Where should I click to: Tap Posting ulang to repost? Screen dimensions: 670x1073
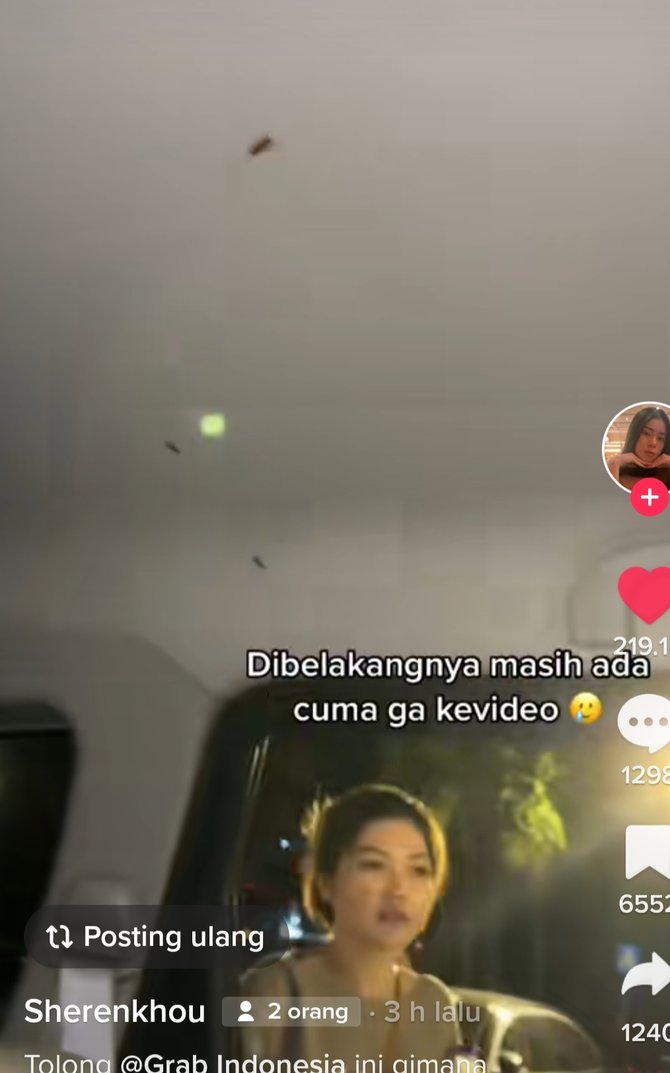click(156, 937)
